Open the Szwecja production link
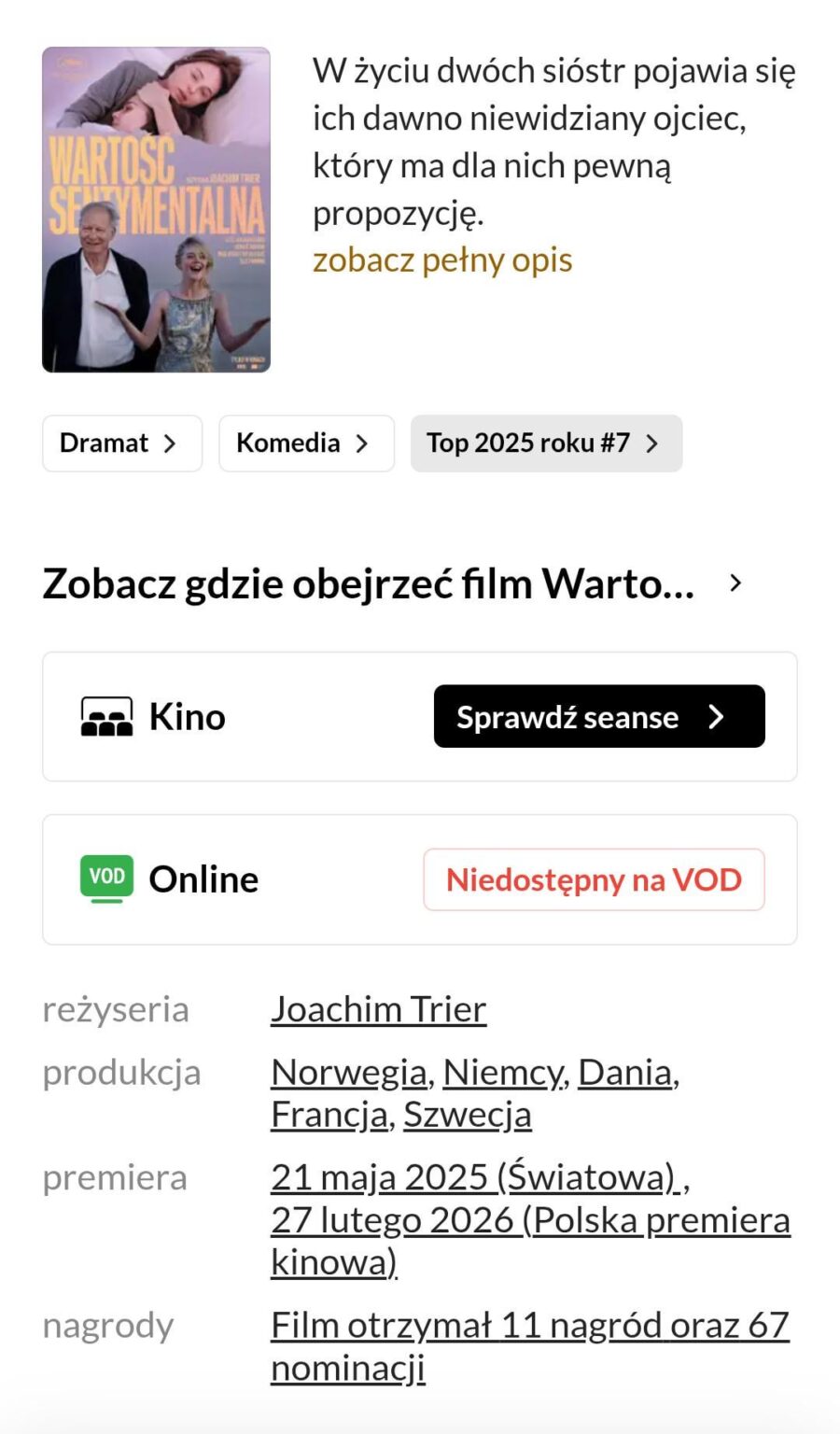The height and width of the screenshot is (1434, 840). [x=467, y=1114]
